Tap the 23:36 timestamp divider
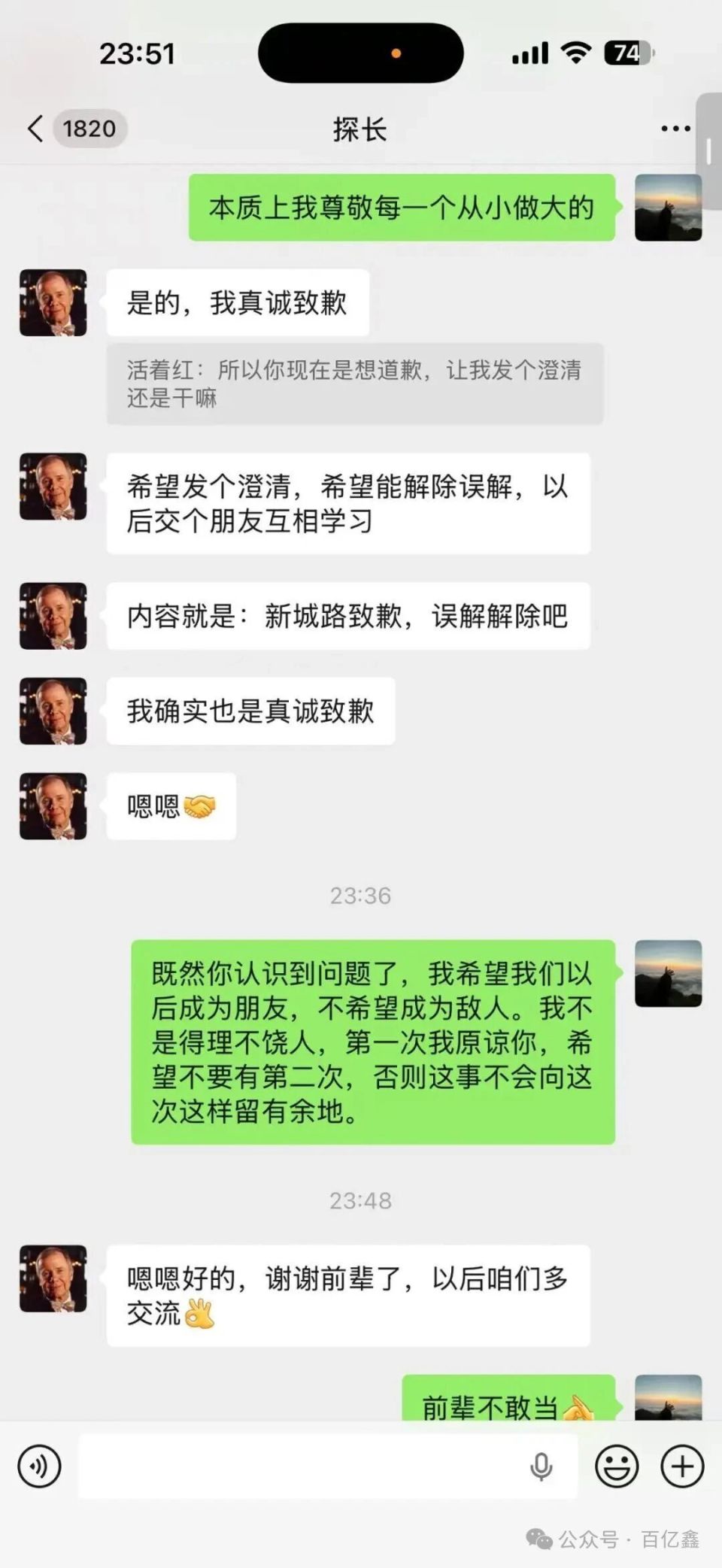Image resolution: width=722 pixels, height=1568 pixels. point(359,896)
